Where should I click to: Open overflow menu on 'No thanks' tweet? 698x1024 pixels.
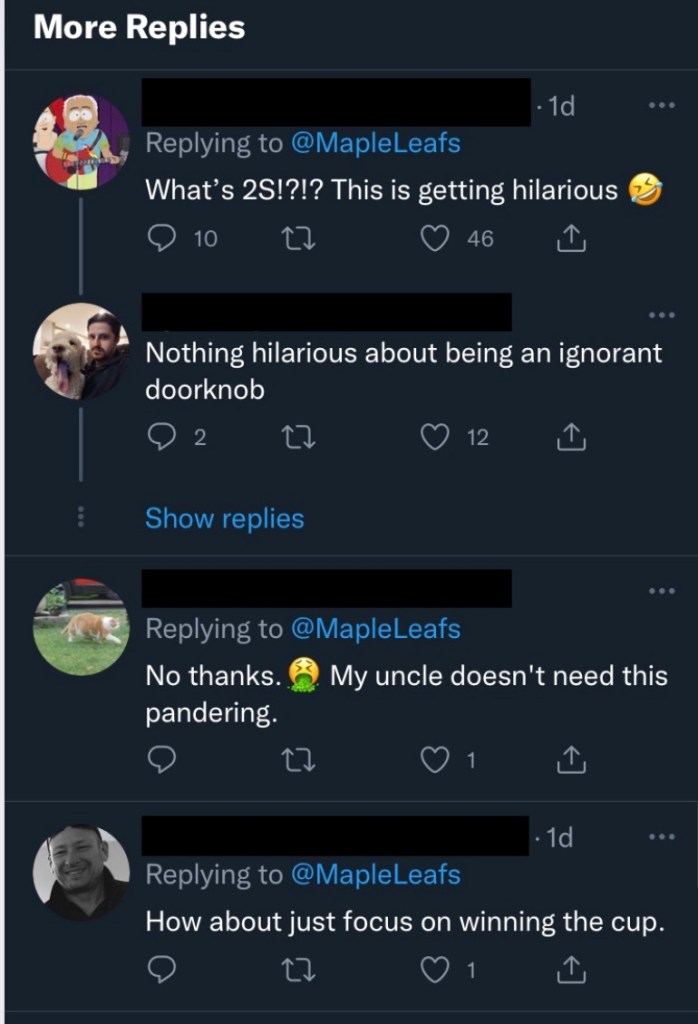[x=661, y=591]
